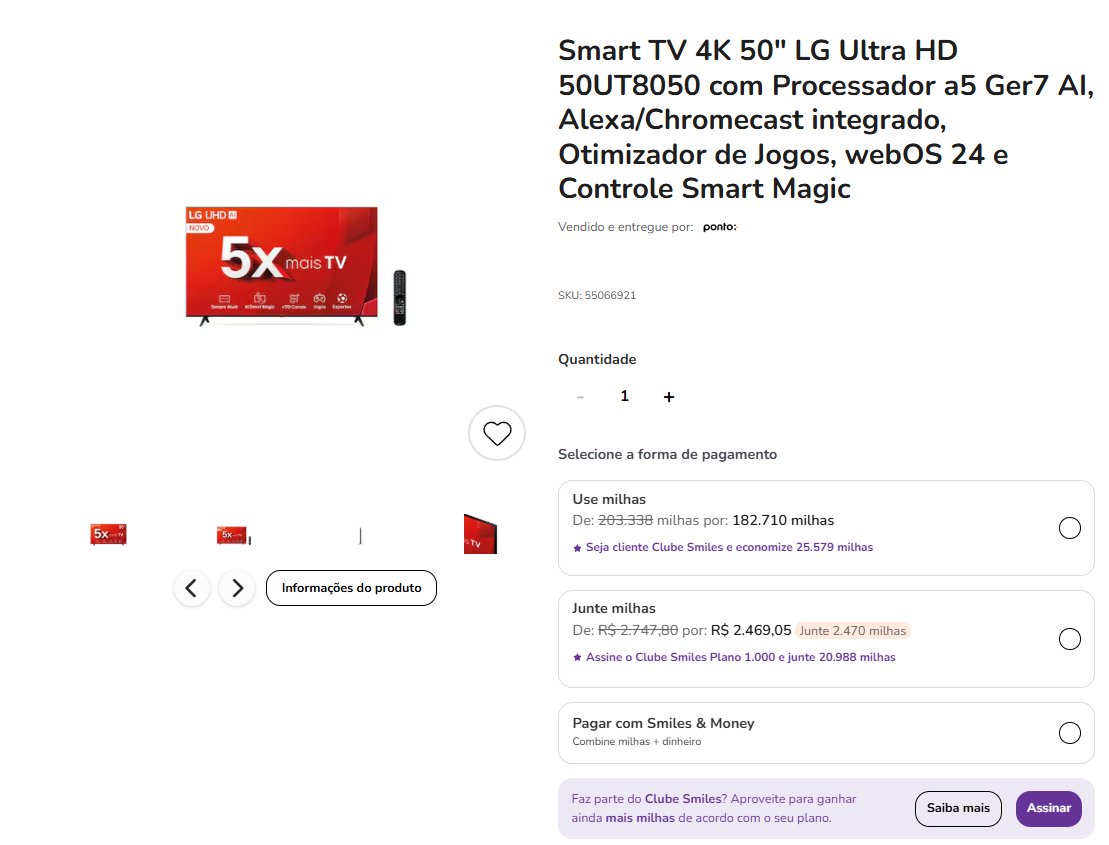1109x845 pixels.
Task: Select the Use milhas payment option
Action: point(1069,528)
